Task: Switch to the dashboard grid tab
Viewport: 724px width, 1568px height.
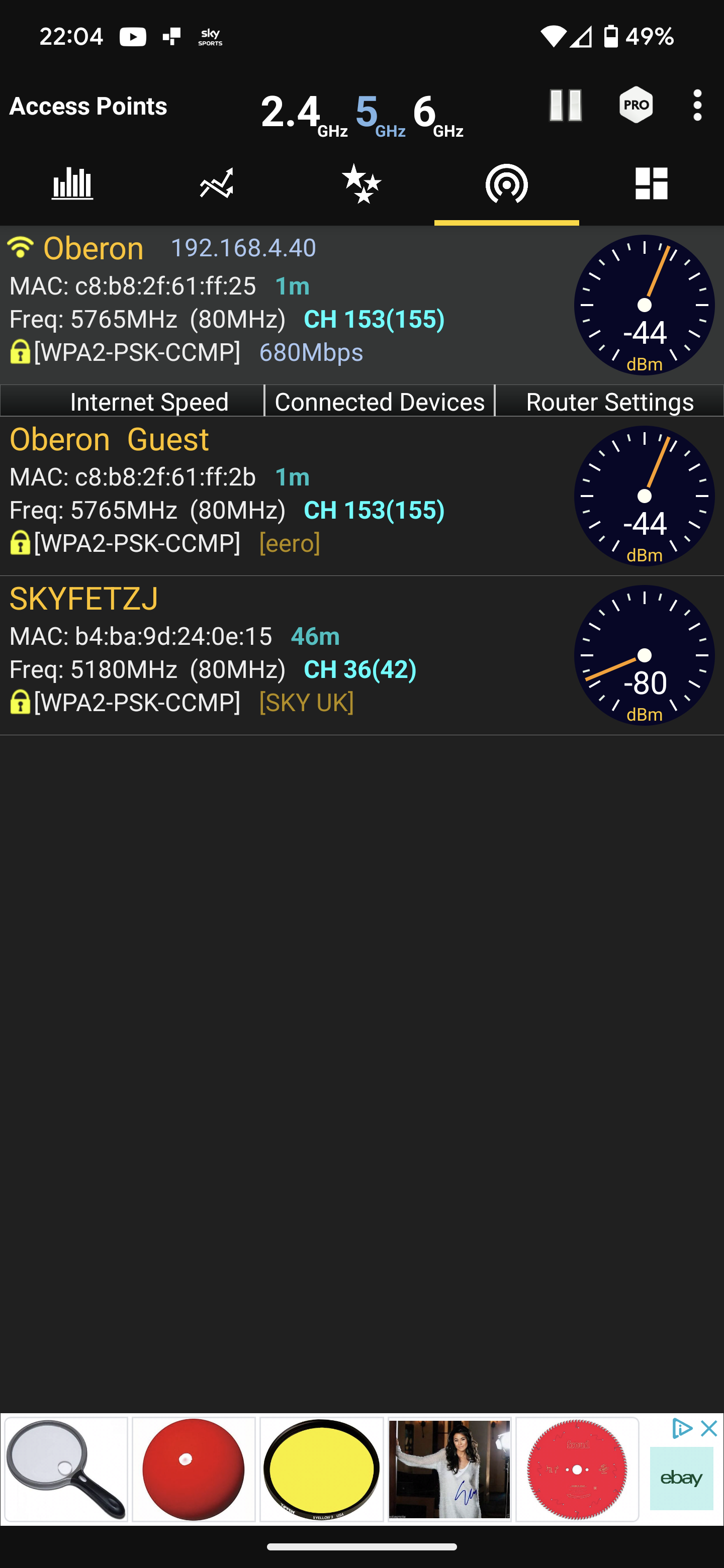Action: tap(651, 184)
